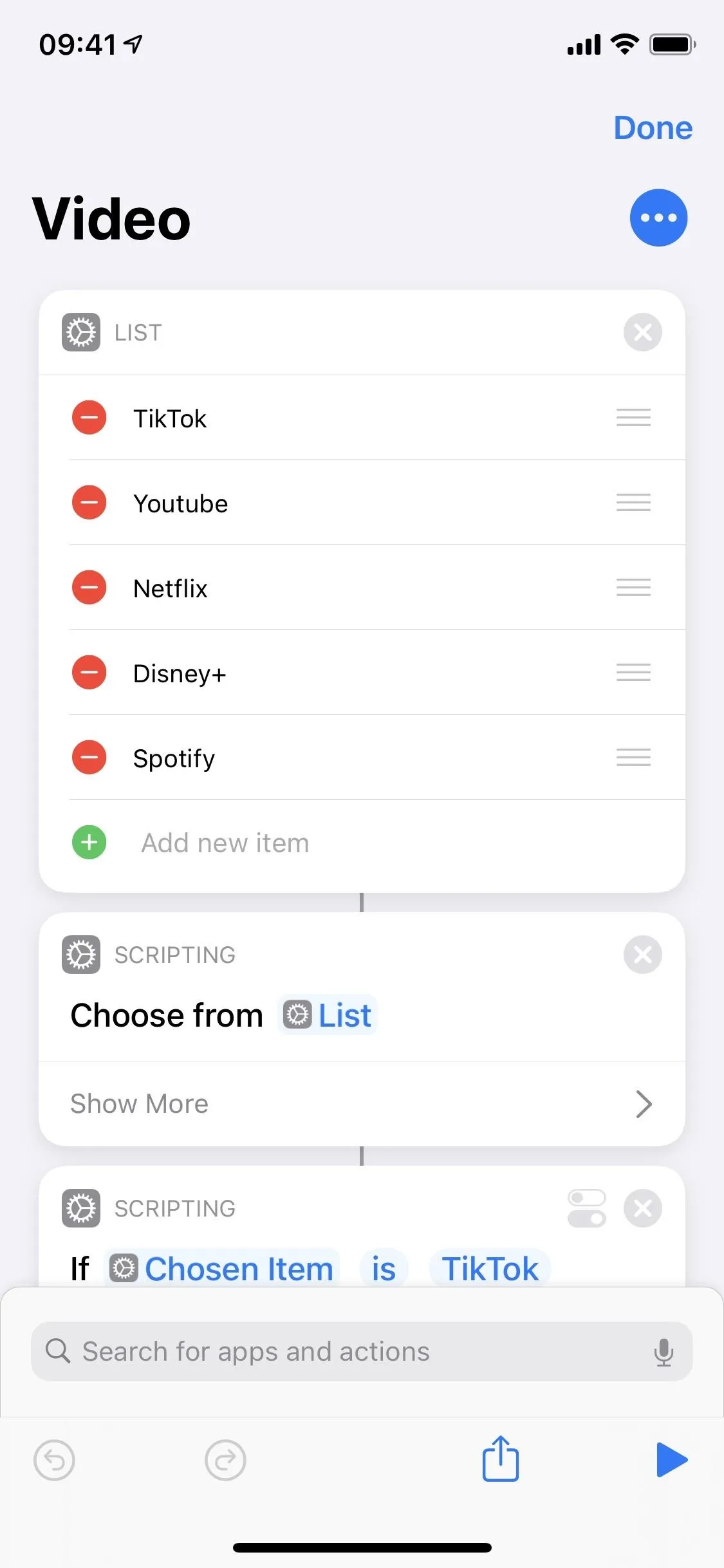Change the TikTok condition value
This screenshot has height=1568, width=724.
(x=490, y=1269)
